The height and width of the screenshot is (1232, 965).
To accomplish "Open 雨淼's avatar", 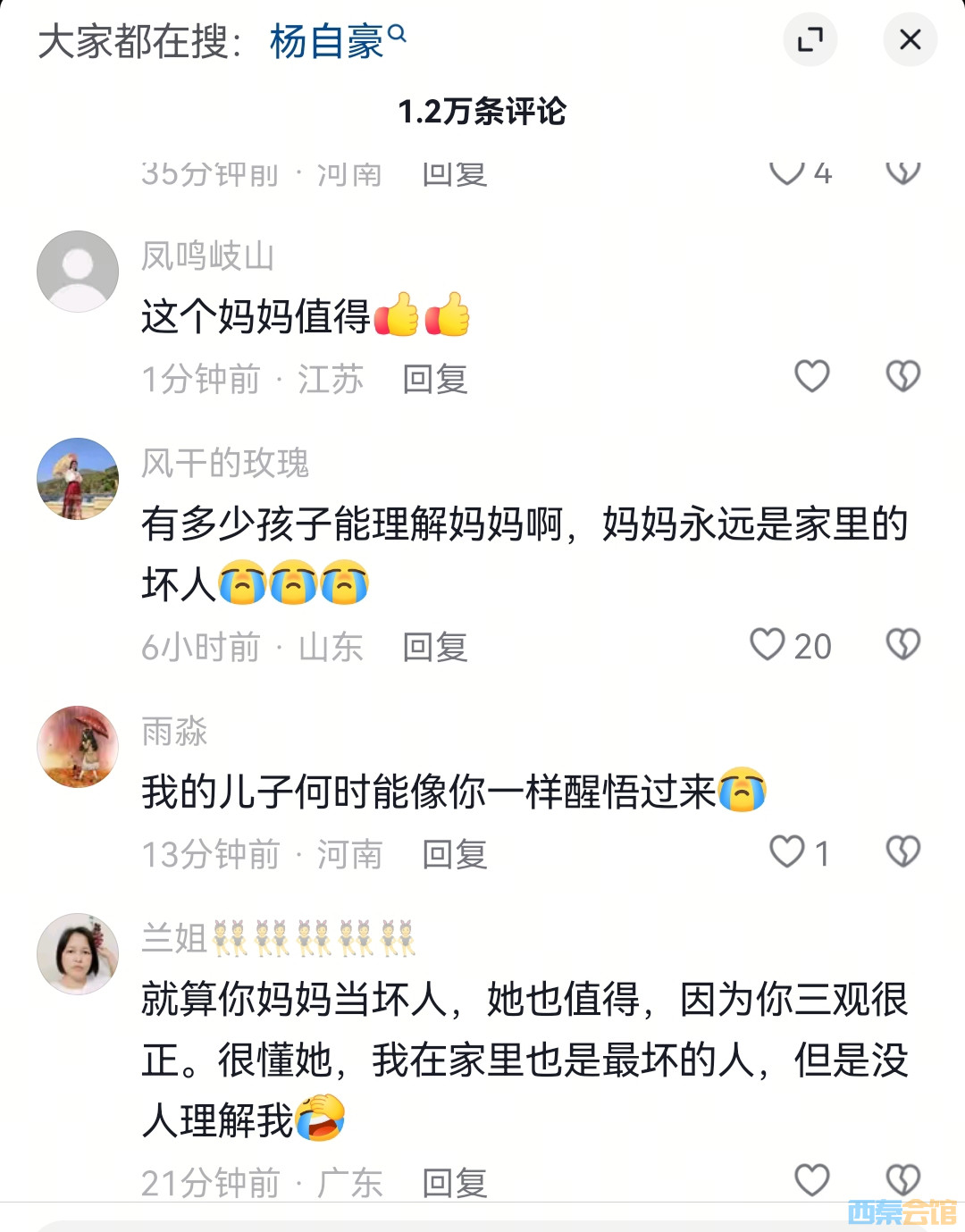I will (78, 747).
